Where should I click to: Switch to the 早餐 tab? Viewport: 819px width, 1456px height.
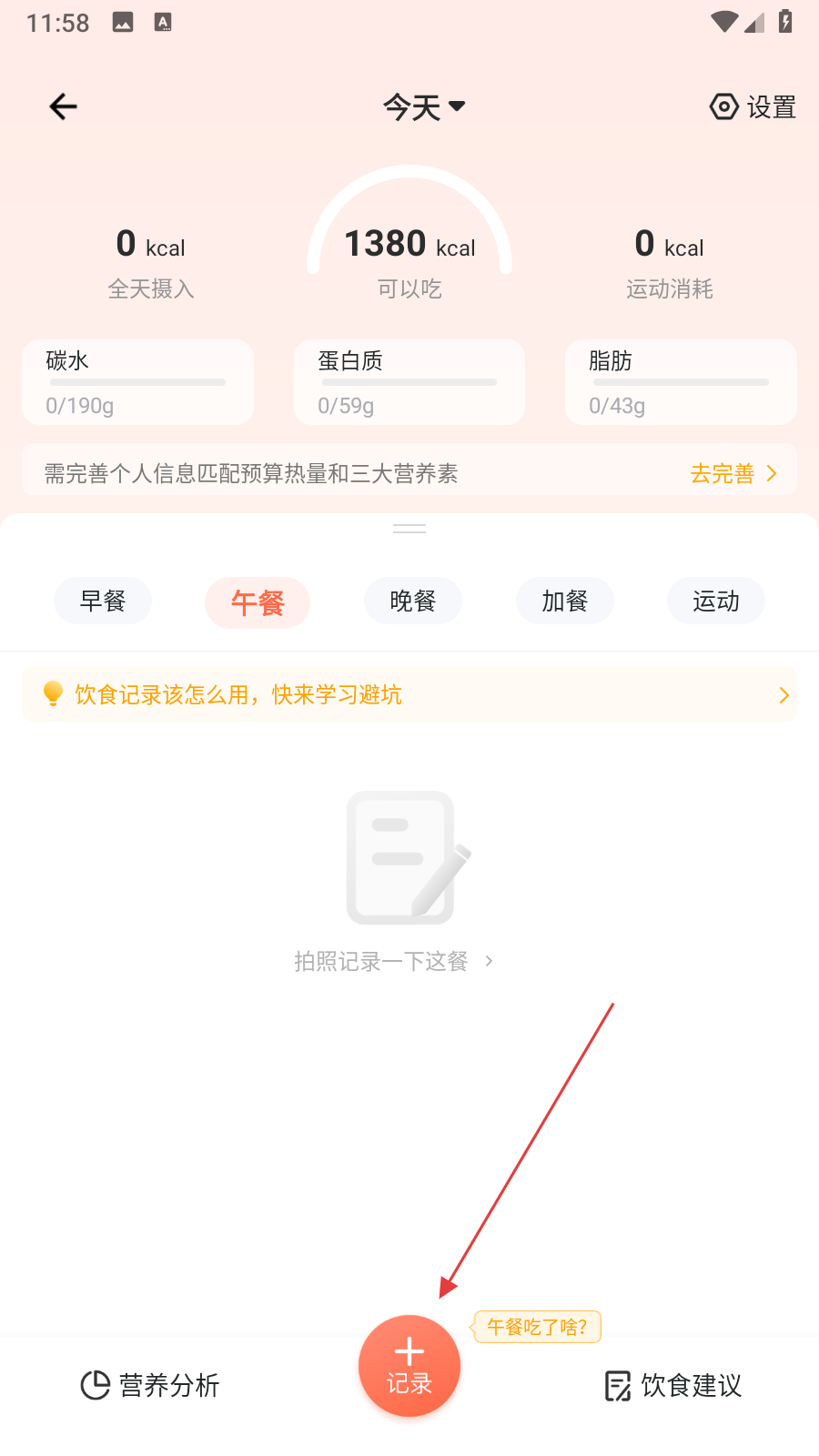pos(103,601)
